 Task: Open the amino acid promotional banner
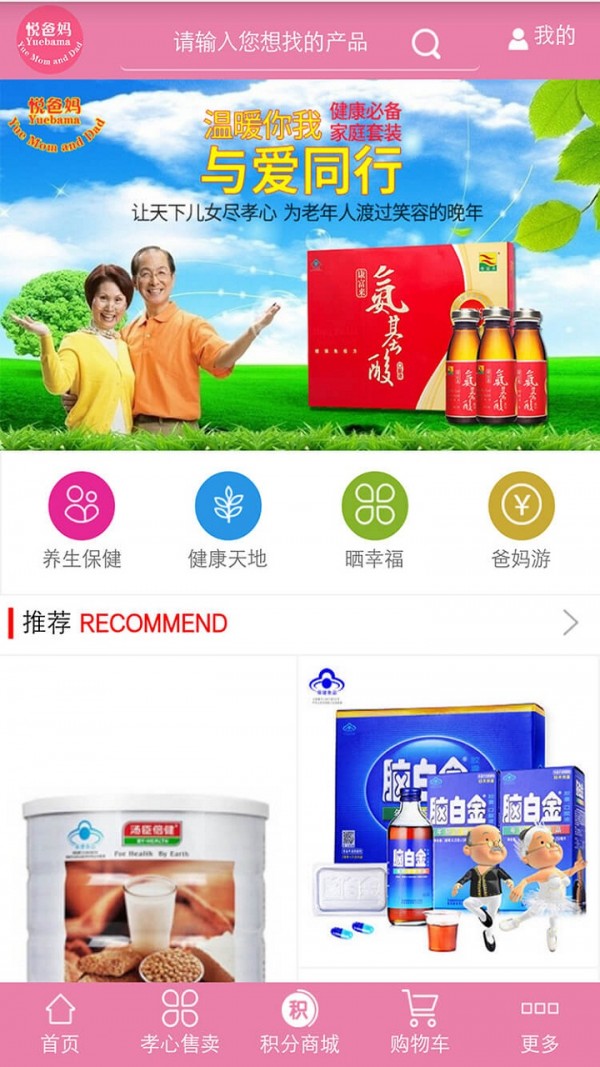[x=300, y=265]
